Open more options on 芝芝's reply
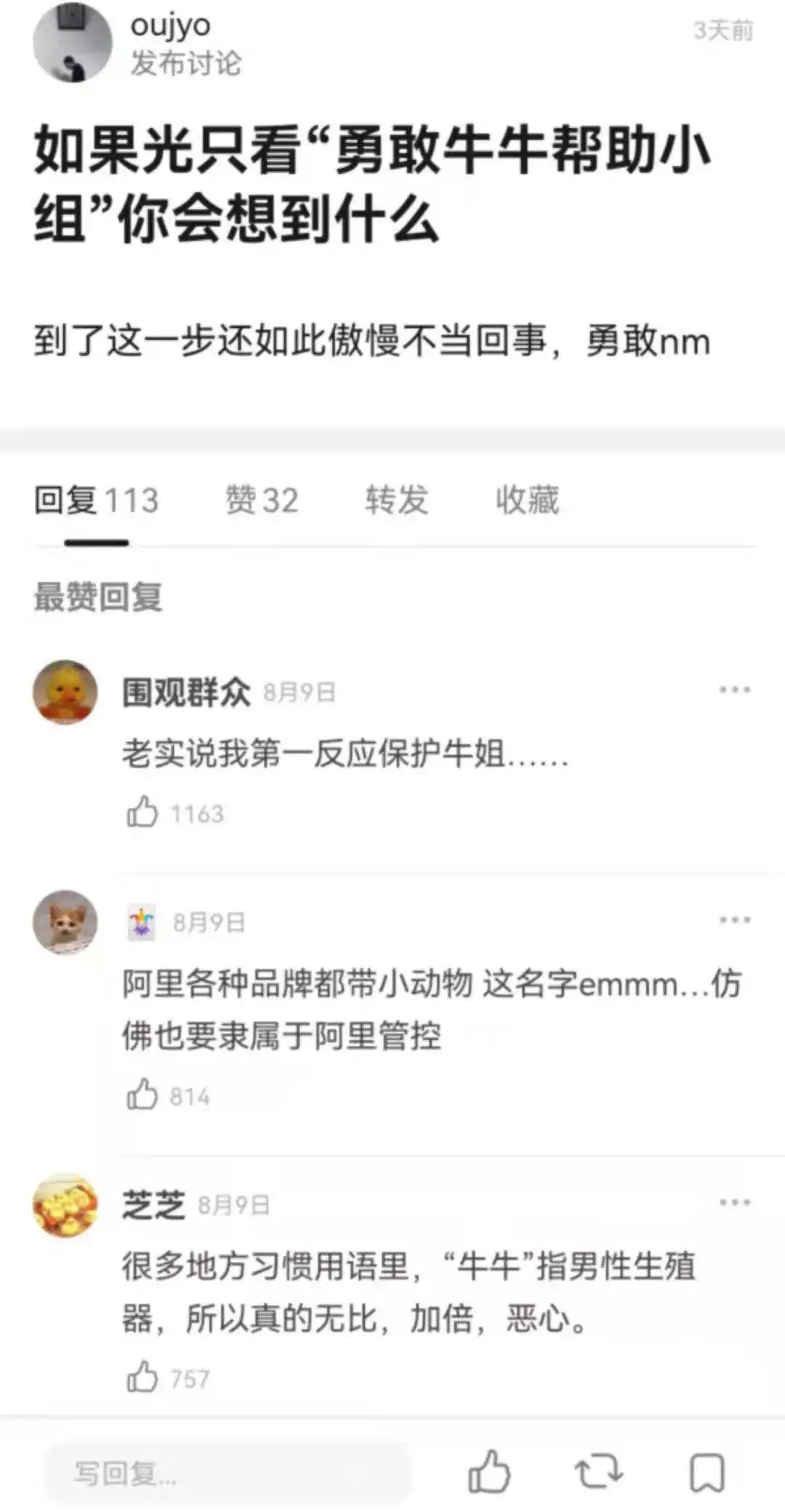785x1512 pixels. pos(734,1202)
